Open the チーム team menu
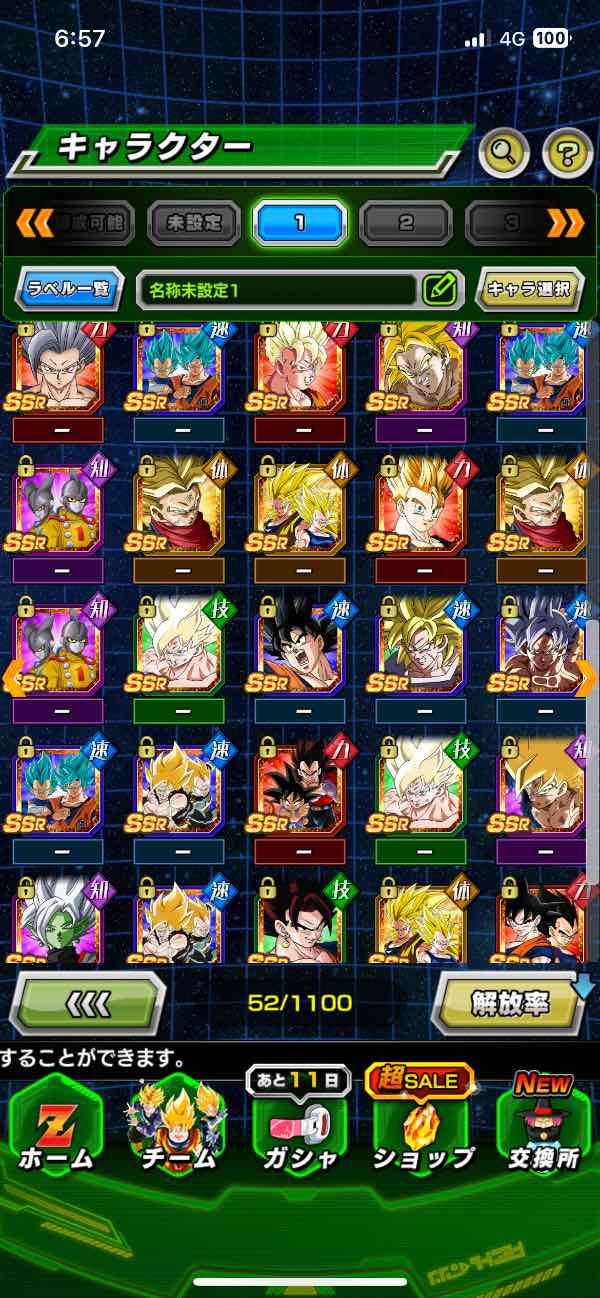This screenshot has height=1298, width=600. click(177, 1125)
